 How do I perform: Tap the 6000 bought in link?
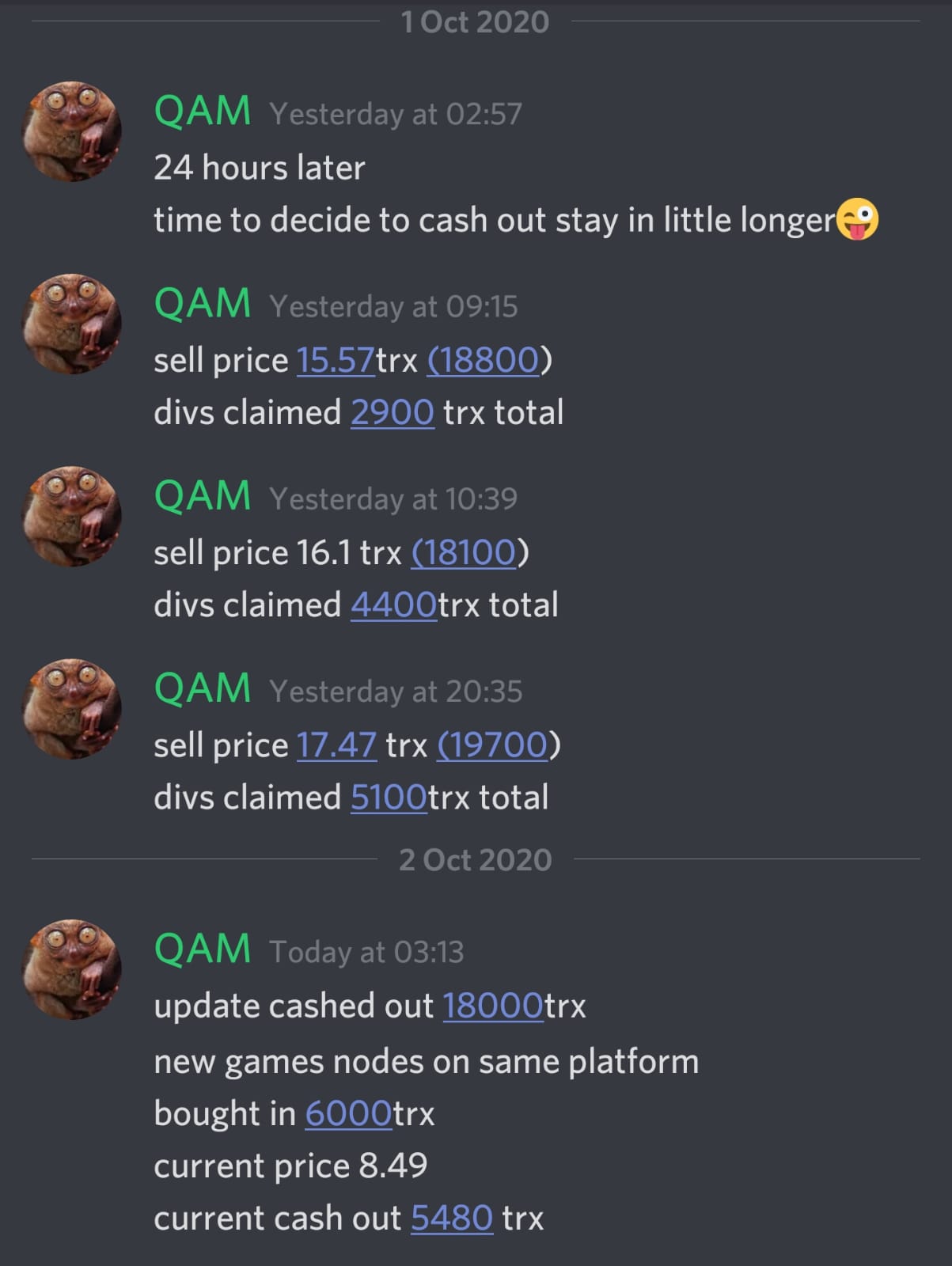coord(348,1114)
